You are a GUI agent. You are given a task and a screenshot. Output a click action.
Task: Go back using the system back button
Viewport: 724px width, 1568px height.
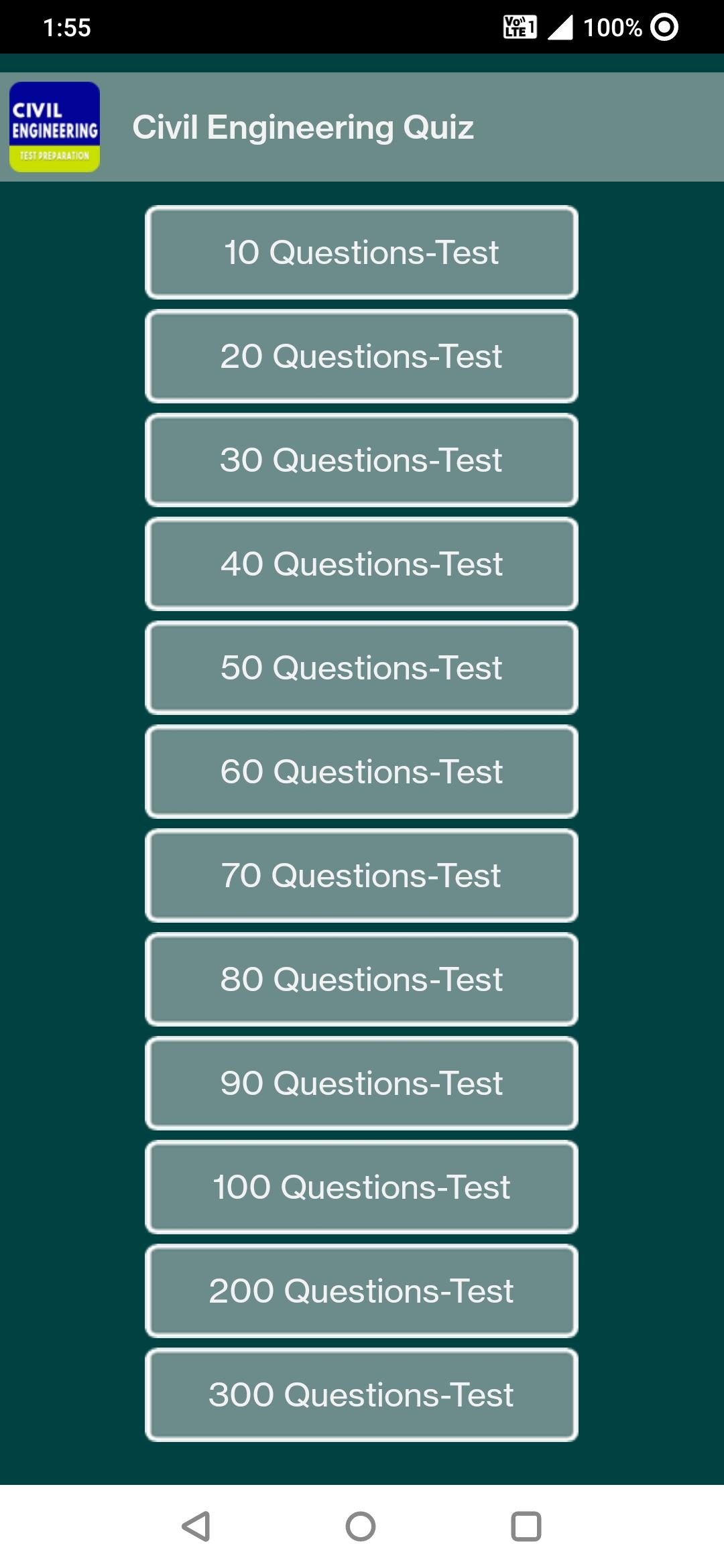click(196, 1526)
